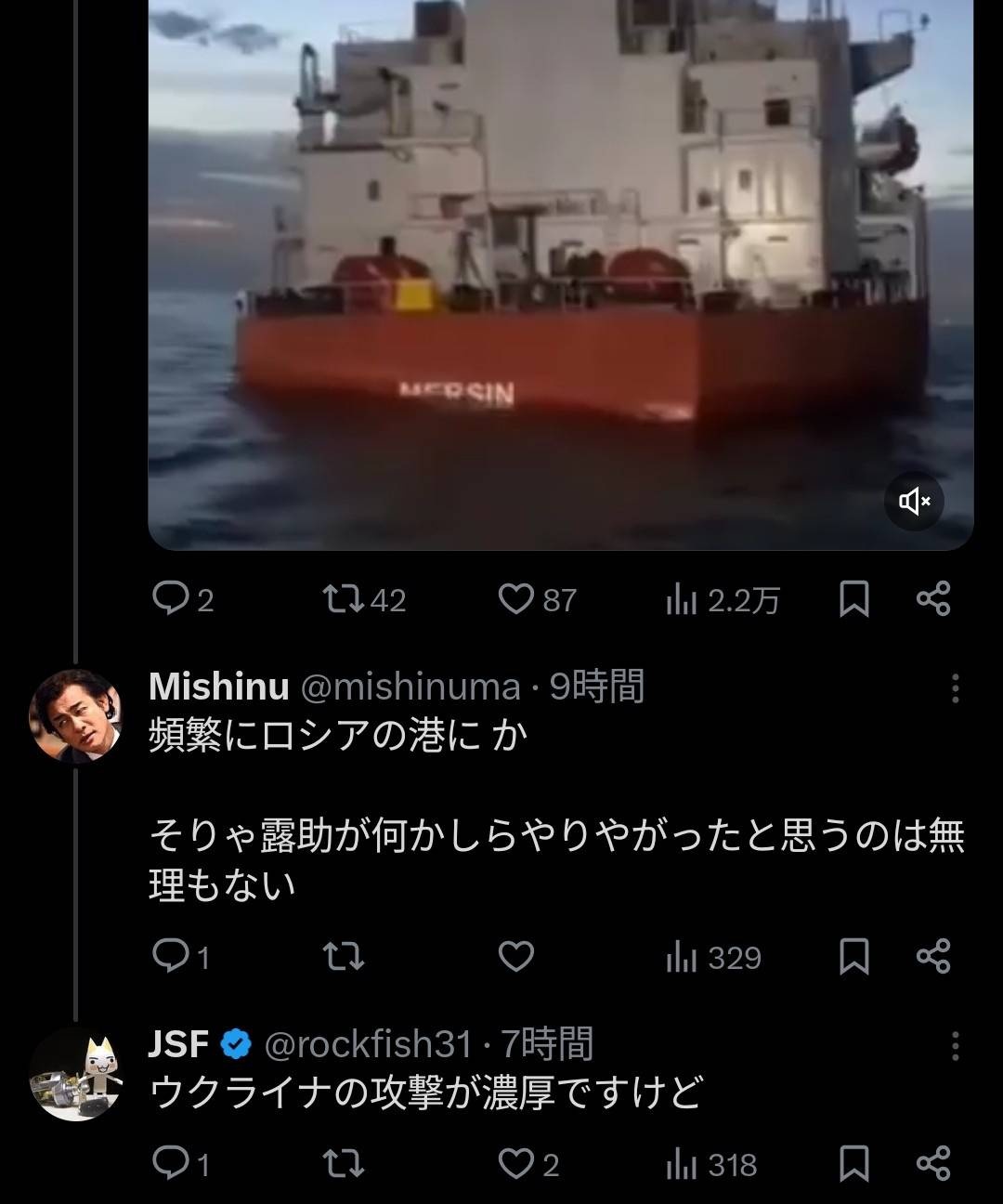This screenshot has width=1003, height=1204.
Task: Share Mishinu's reply
Action: pos(933,956)
